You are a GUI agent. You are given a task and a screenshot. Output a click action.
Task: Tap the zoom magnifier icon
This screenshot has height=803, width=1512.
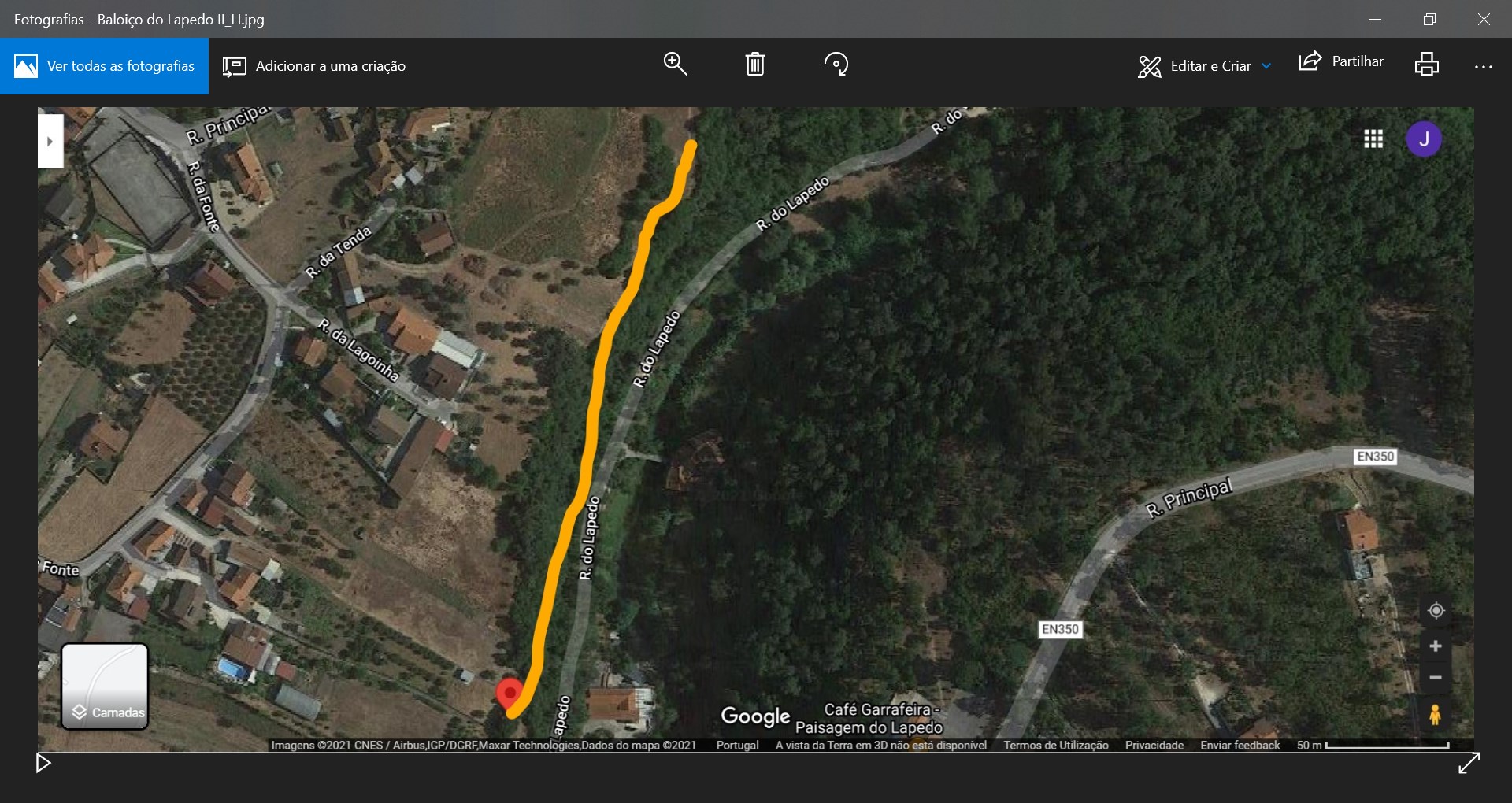[675, 64]
